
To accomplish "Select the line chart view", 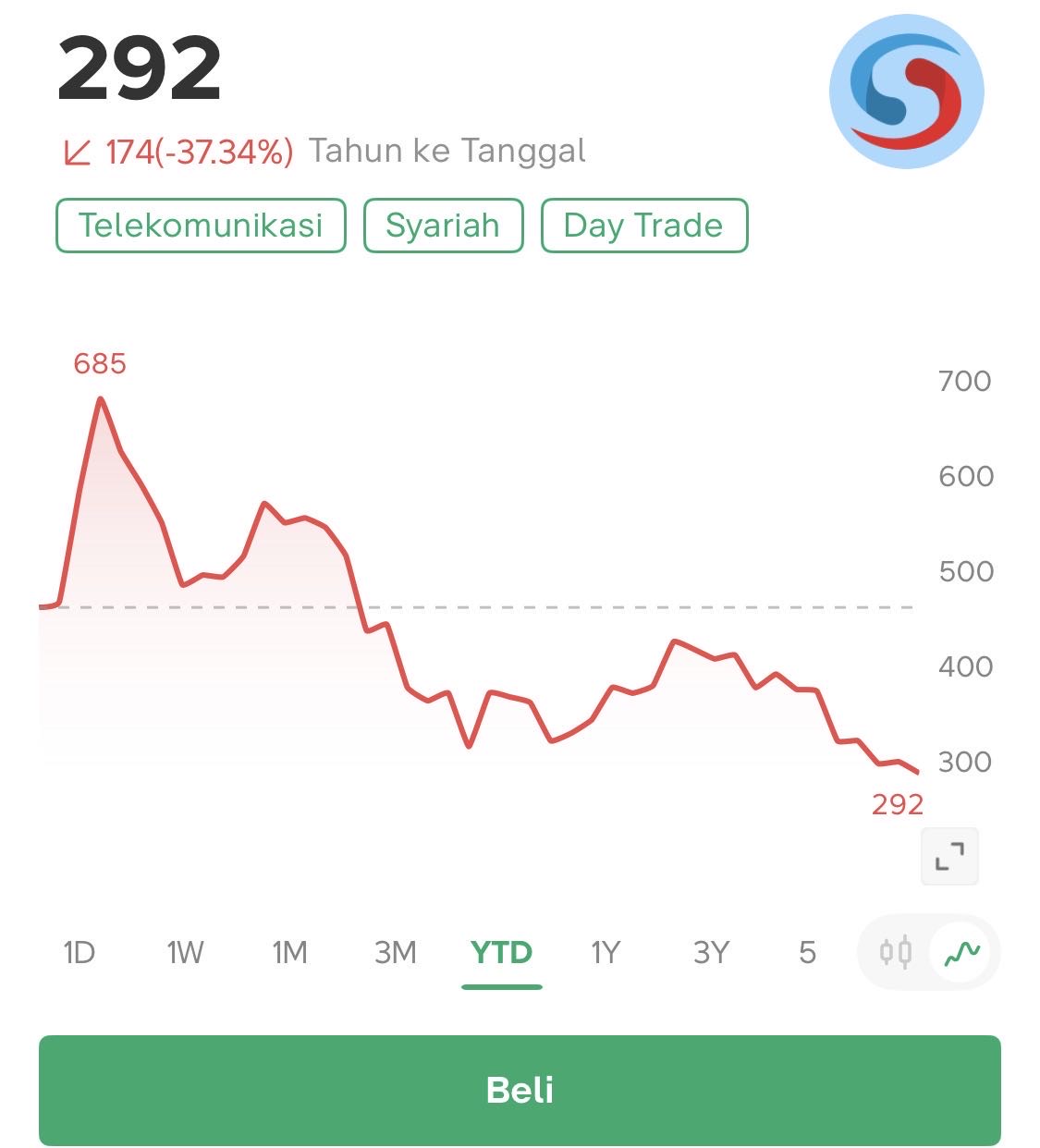I will 961,952.
